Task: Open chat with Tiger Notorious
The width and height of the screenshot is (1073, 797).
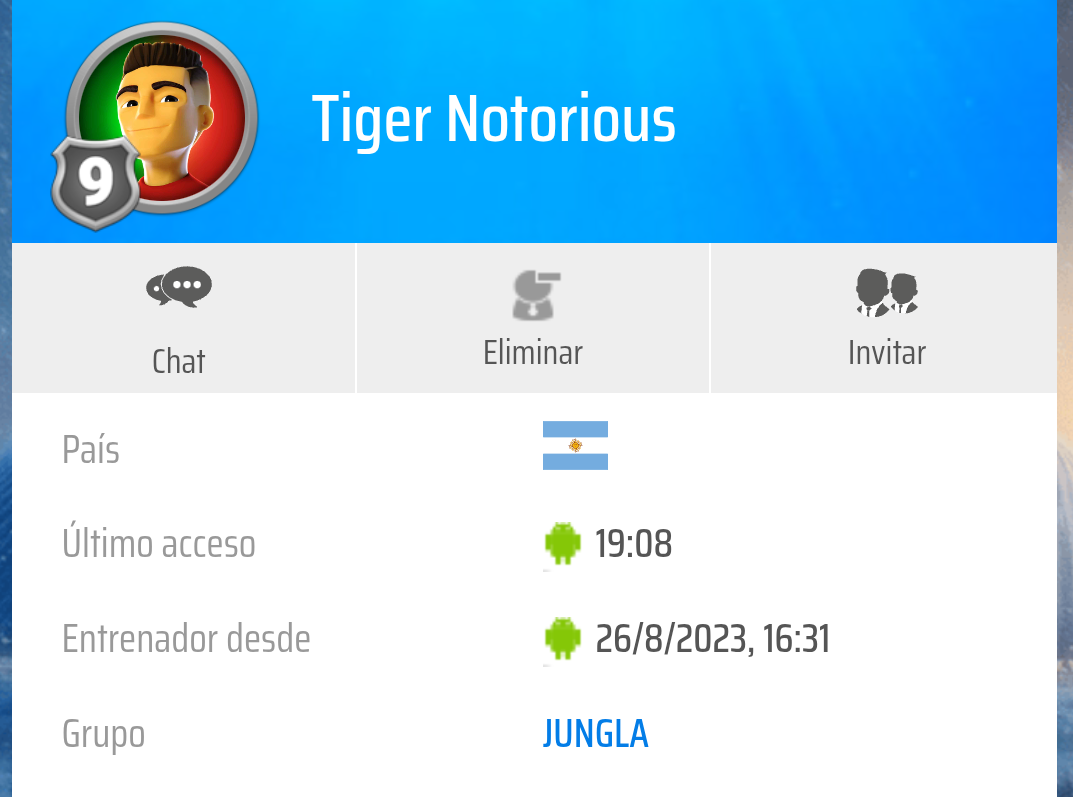Action: (180, 318)
